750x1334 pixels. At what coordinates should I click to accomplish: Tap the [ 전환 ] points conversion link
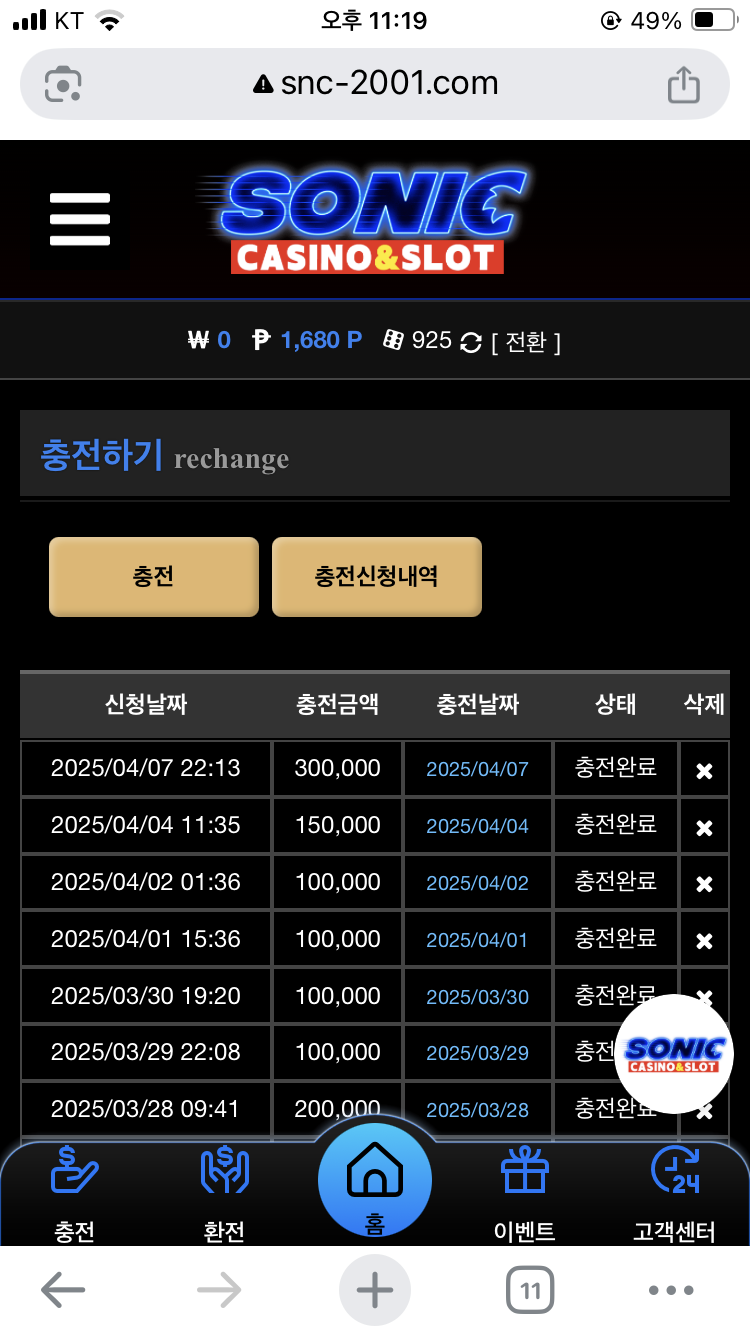coord(526,341)
